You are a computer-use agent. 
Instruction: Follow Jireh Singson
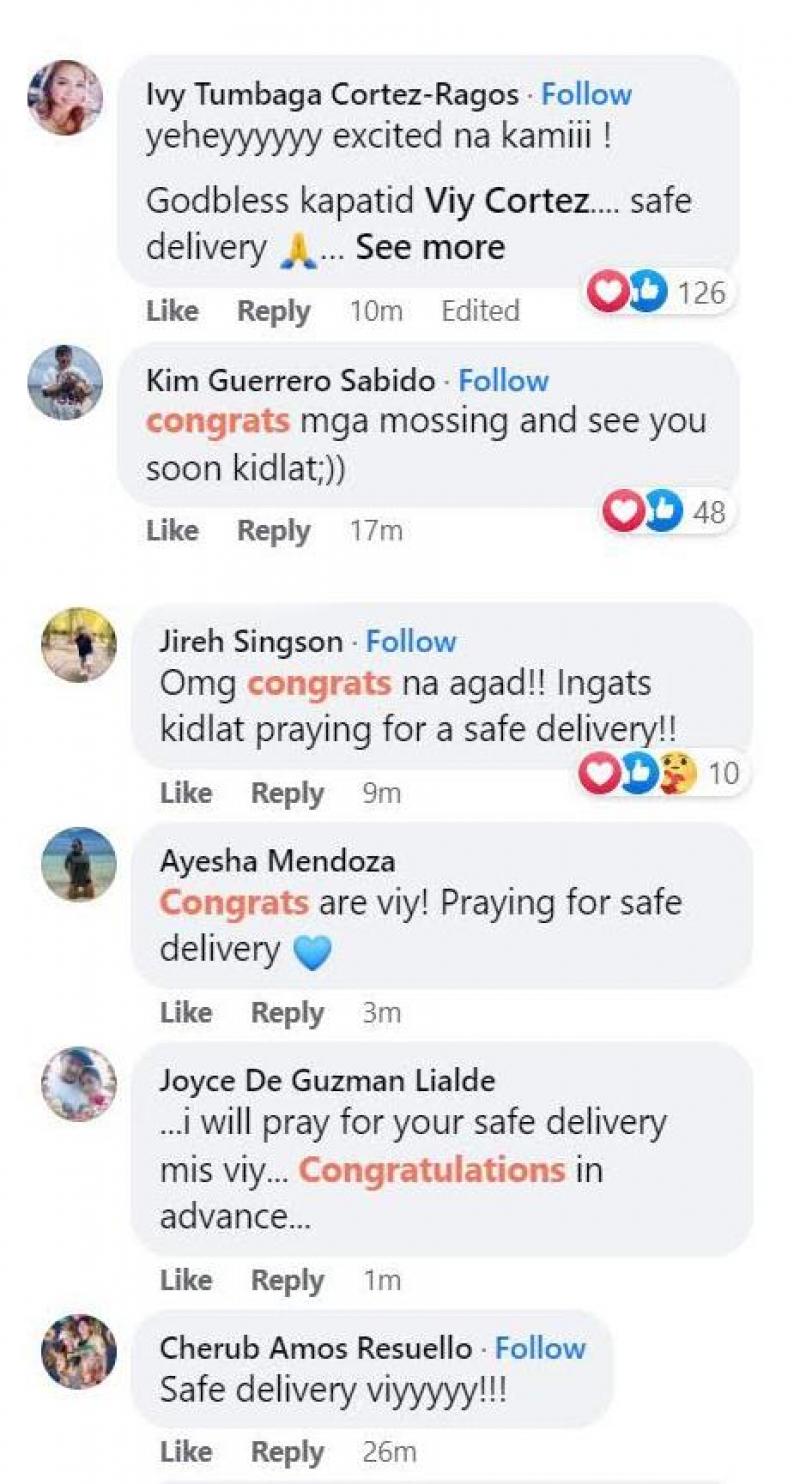(x=411, y=641)
